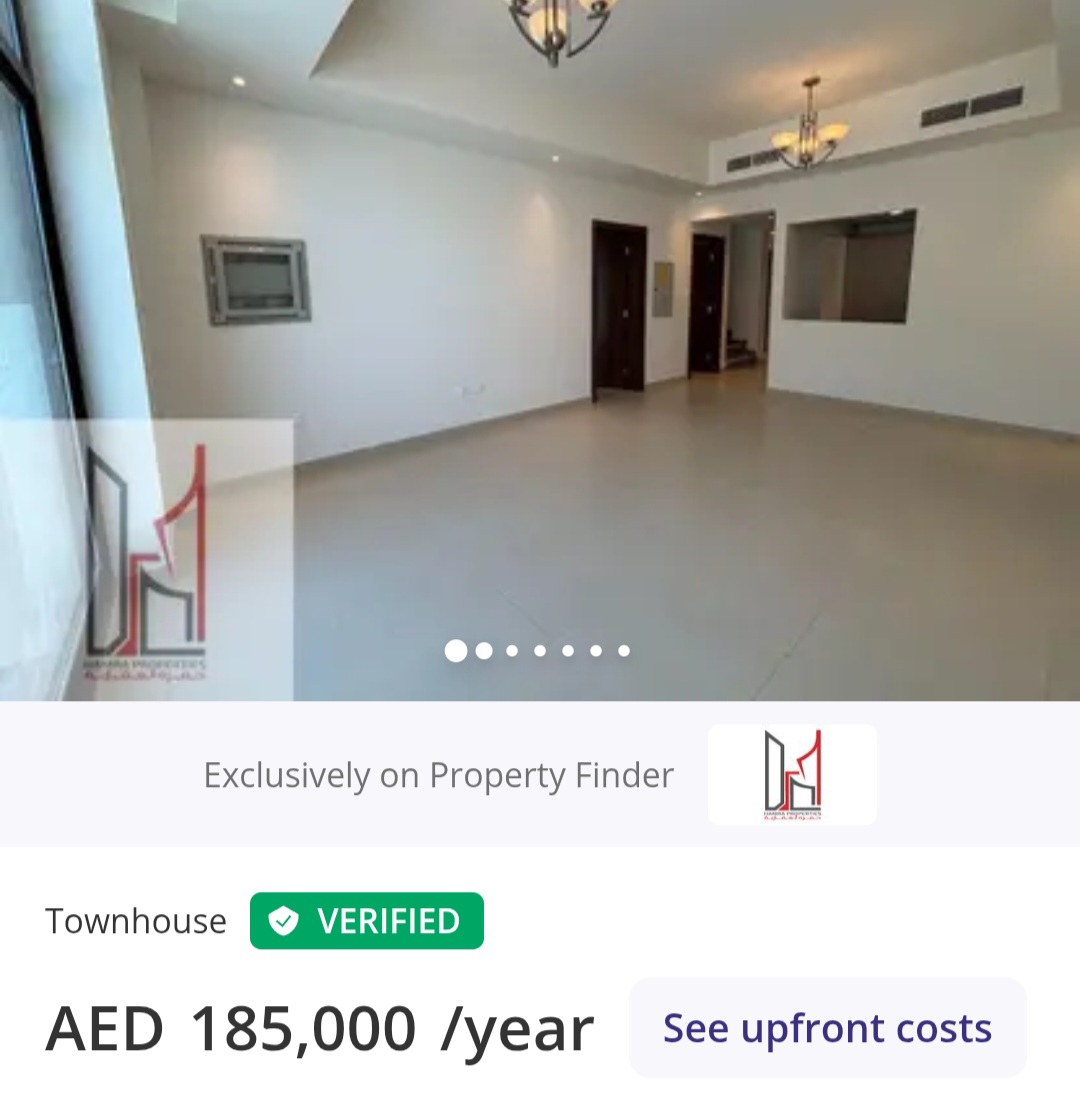Select the last carousel dot

tap(623, 650)
